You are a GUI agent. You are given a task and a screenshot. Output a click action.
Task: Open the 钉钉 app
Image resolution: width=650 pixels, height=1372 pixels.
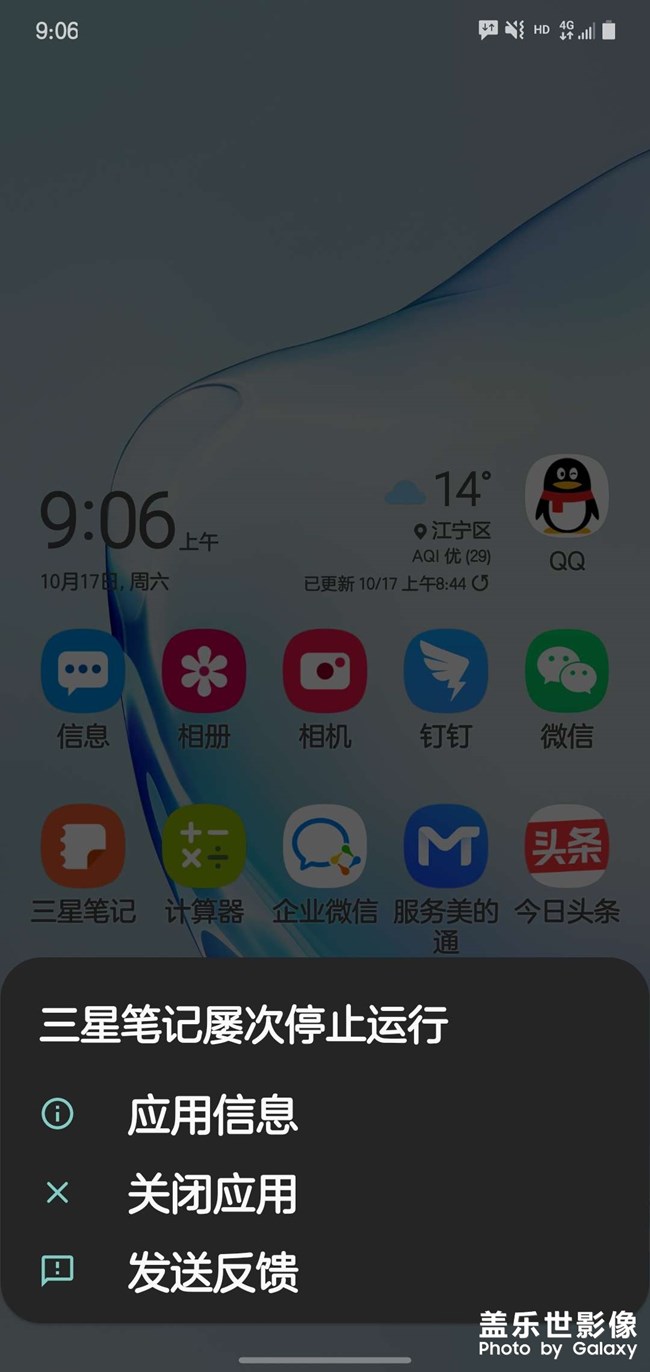[446, 672]
